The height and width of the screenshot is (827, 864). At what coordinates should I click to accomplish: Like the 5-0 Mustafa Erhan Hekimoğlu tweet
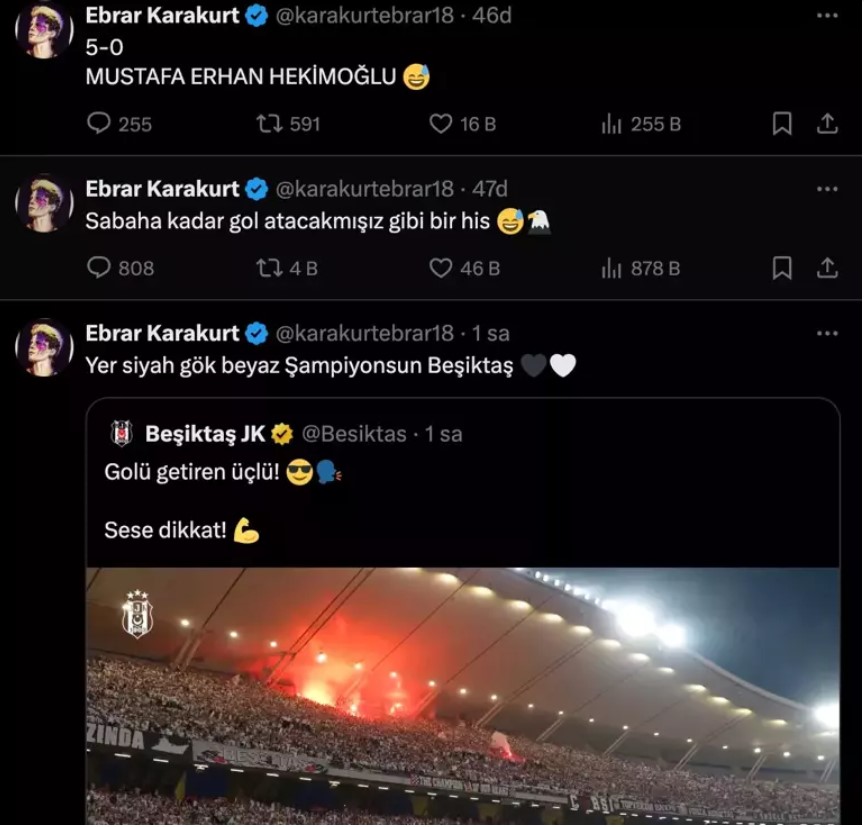(x=441, y=124)
